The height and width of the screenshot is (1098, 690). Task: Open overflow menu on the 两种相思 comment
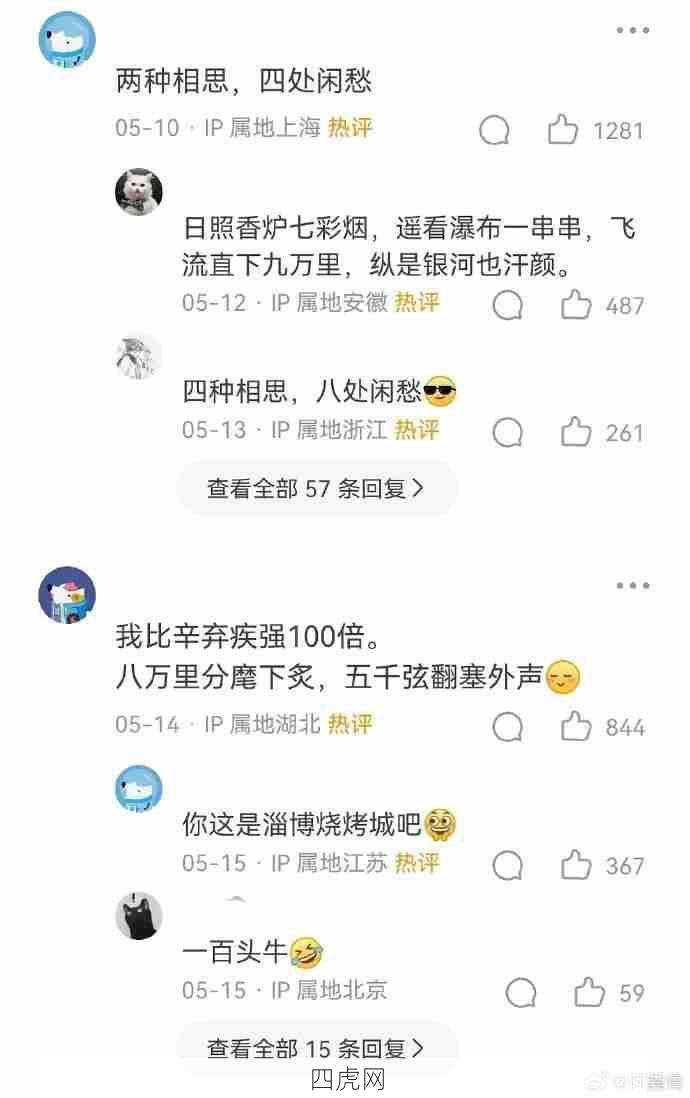[632, 31]
